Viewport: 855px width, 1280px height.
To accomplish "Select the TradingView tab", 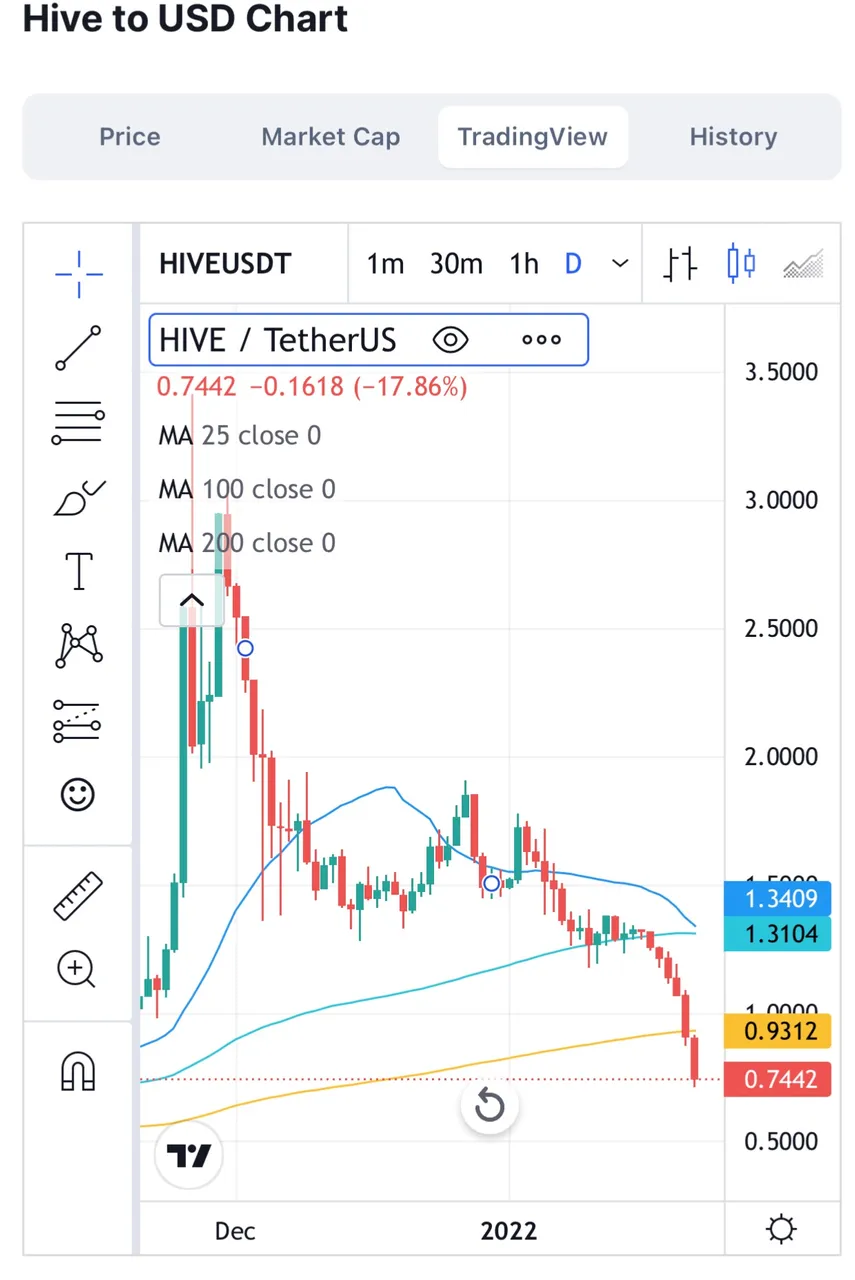I will tap(532, 137).
